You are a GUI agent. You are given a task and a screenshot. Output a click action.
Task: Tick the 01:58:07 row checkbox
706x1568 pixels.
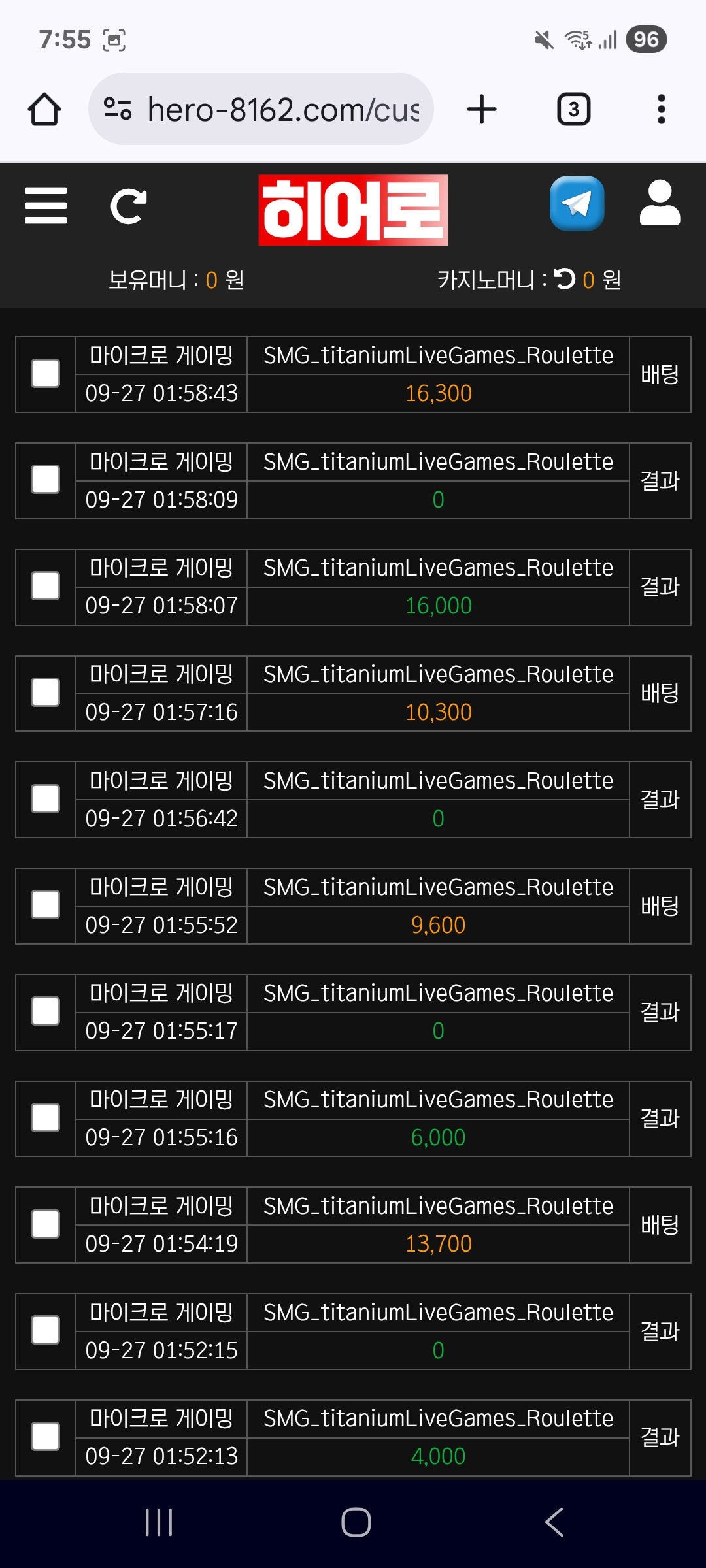pos(46,586)
